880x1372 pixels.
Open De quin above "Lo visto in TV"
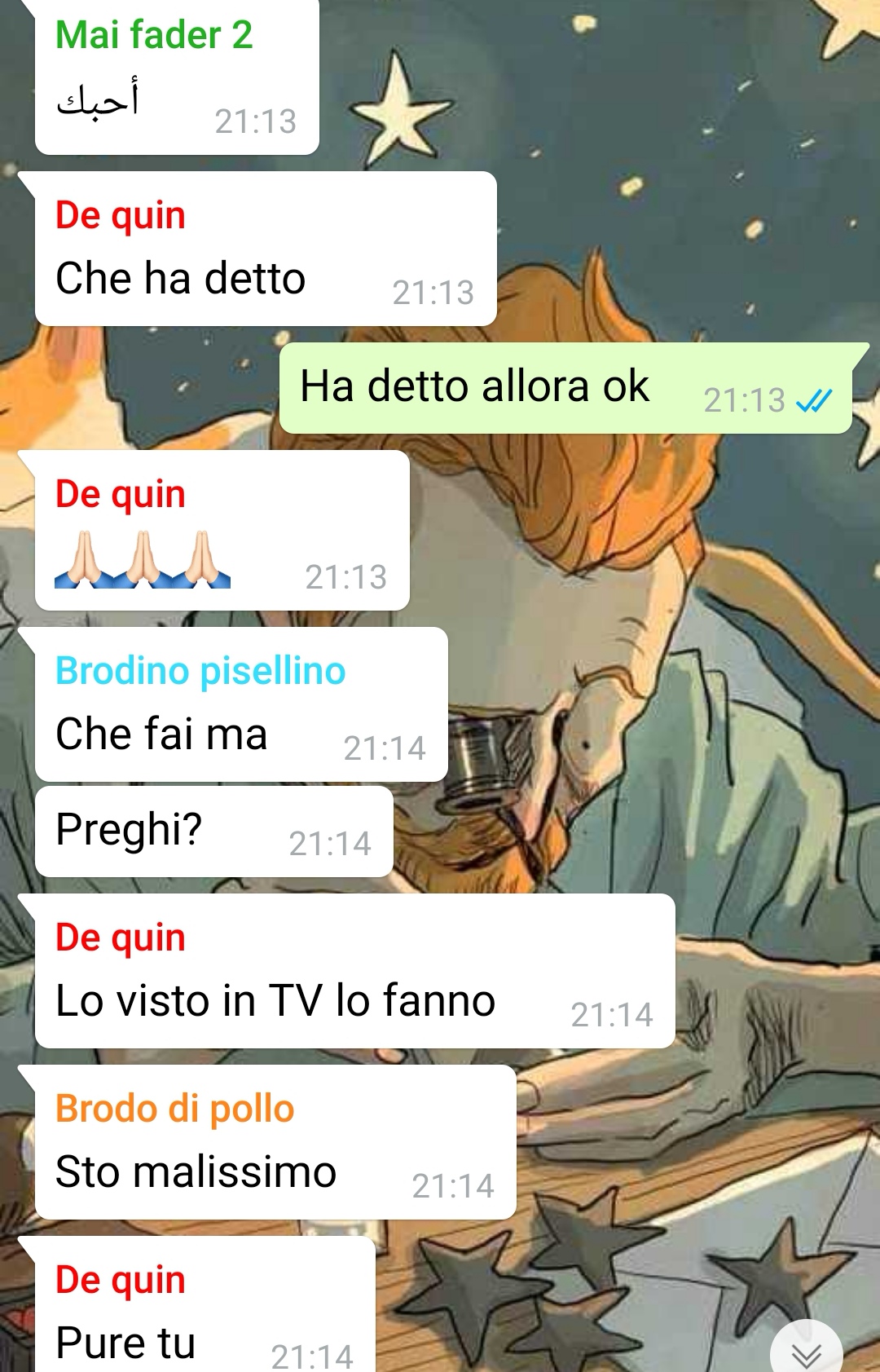coord(121,937)
